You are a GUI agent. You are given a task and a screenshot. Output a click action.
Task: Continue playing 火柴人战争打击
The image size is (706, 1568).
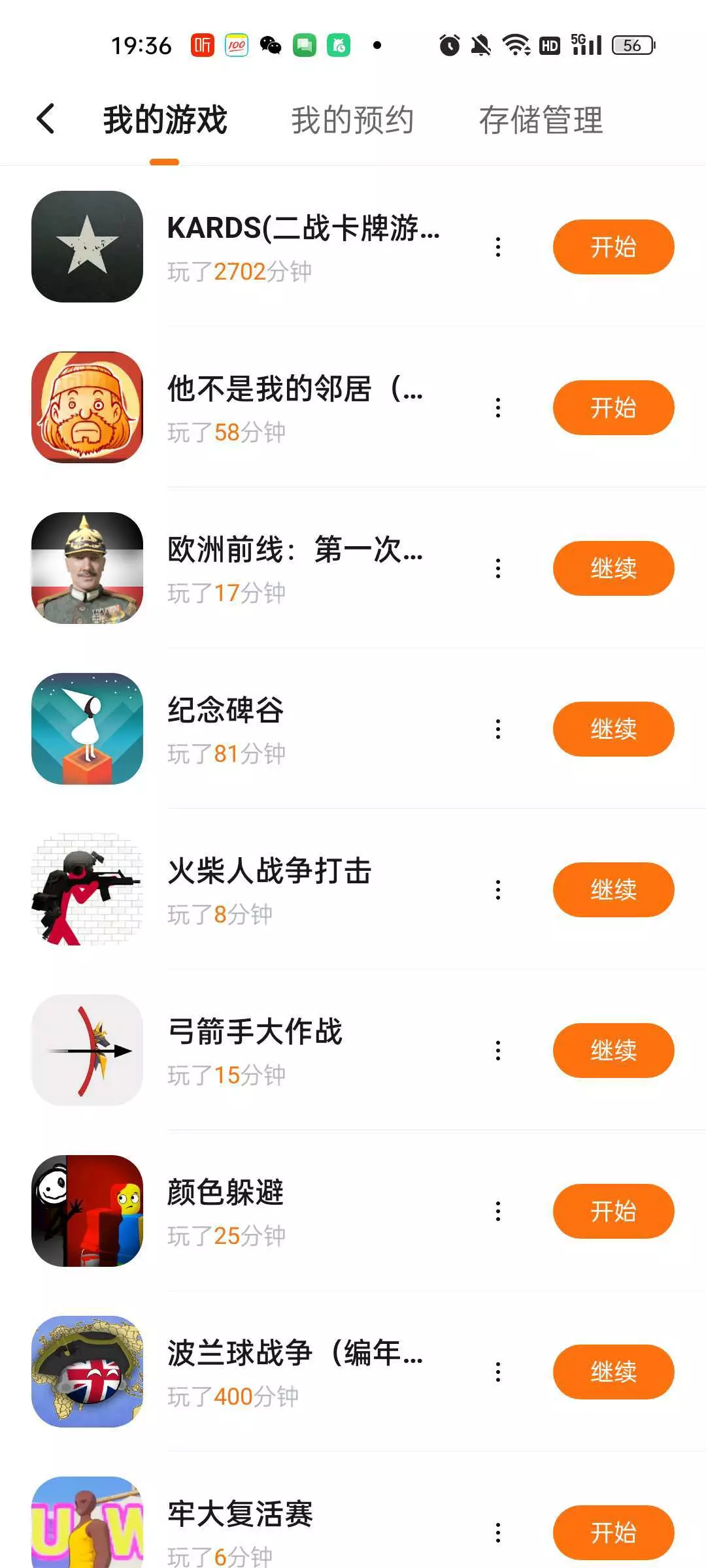click(613, 890)
